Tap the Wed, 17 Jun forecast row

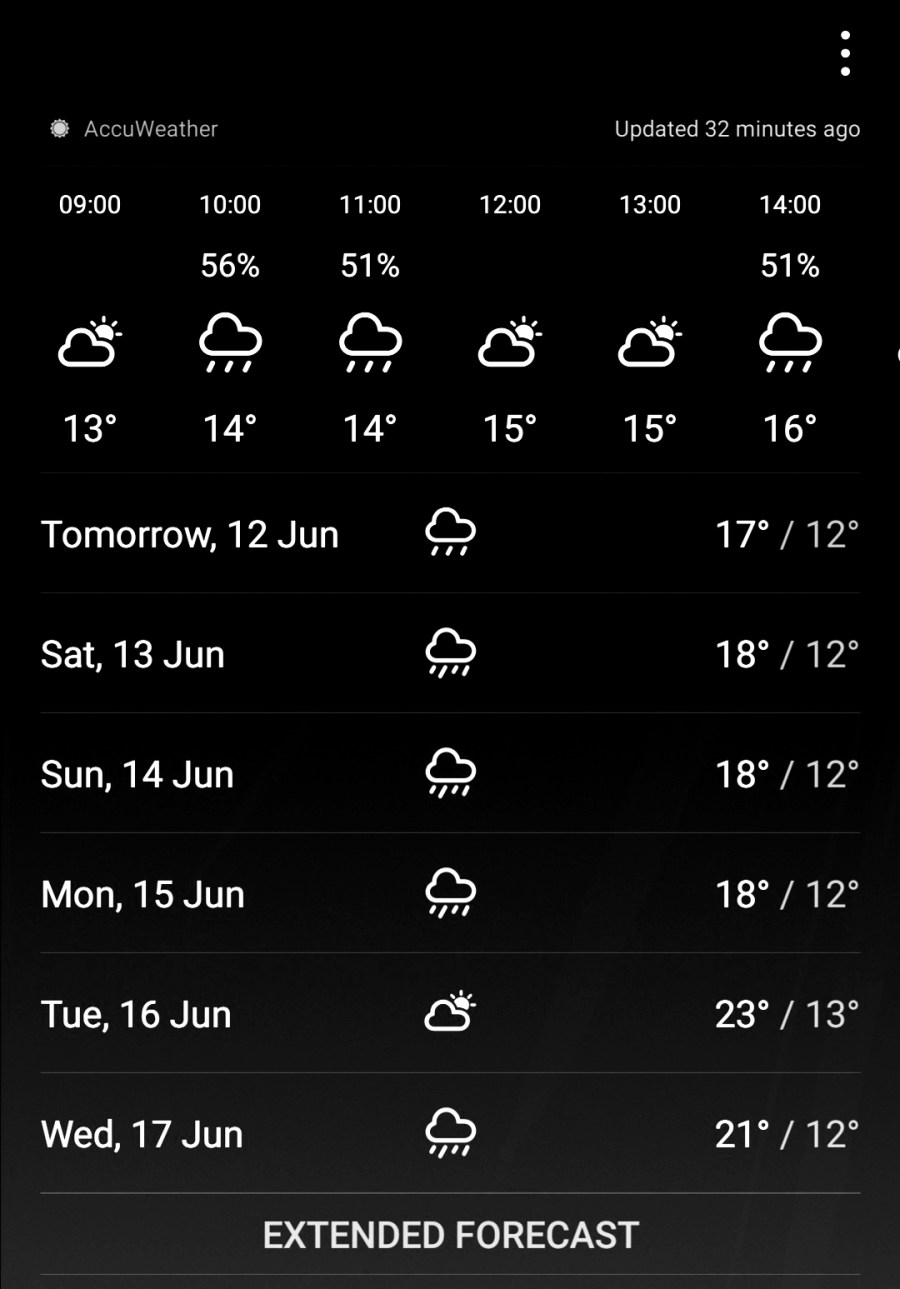tap(450, 1134)
